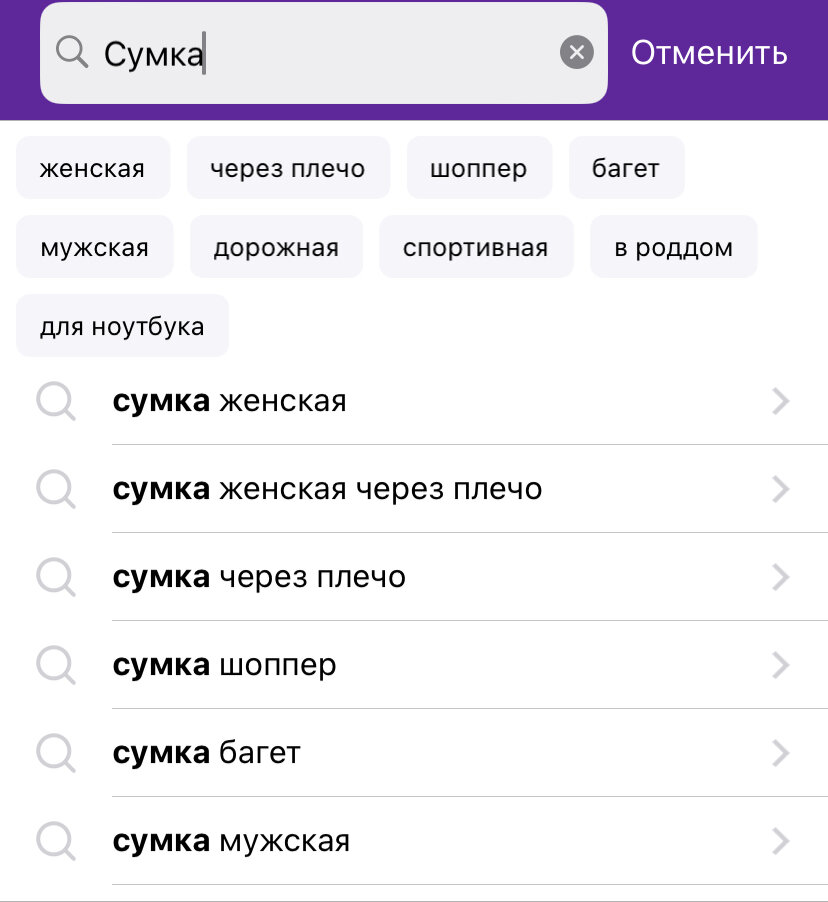Tap the magnifier icon beside 'сумка багет'
Viewport: 828px width, 902px height.
[x=56, y=753]
